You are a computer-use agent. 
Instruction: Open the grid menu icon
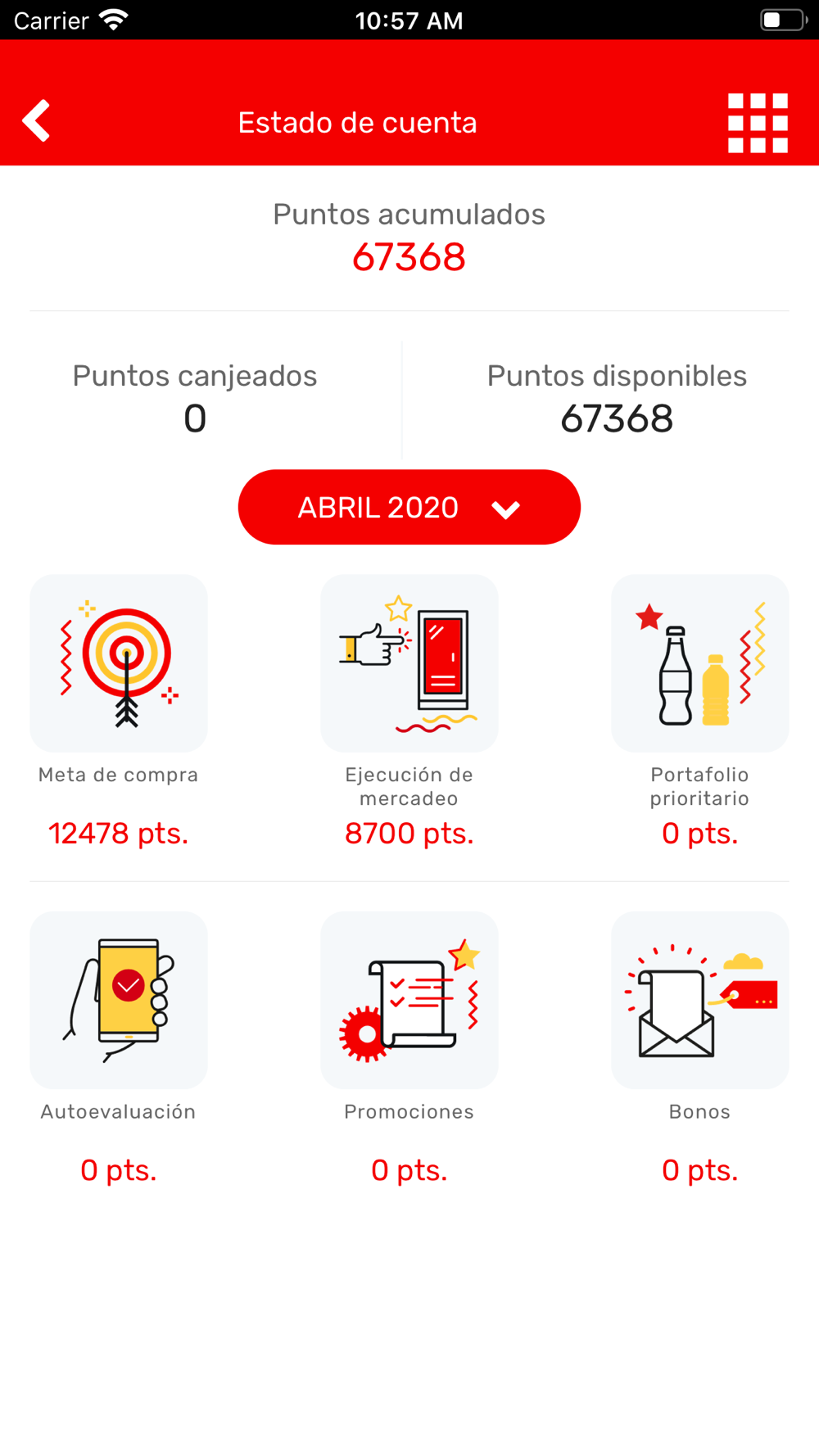(x=758, y=123)
